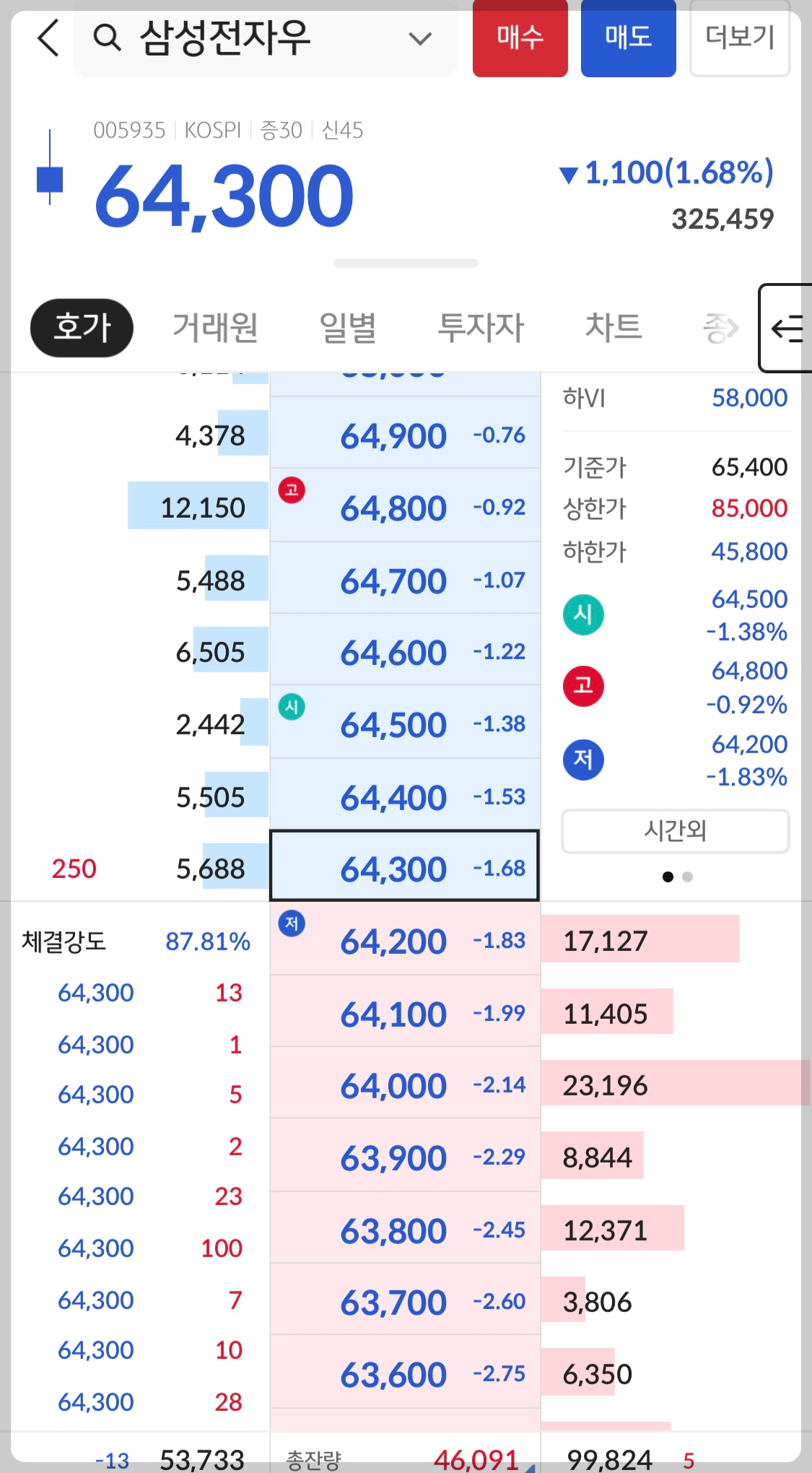Switch to the 거래원 tab
Viewport: 812px width, 1473px height.
click(x=214, y=328)
